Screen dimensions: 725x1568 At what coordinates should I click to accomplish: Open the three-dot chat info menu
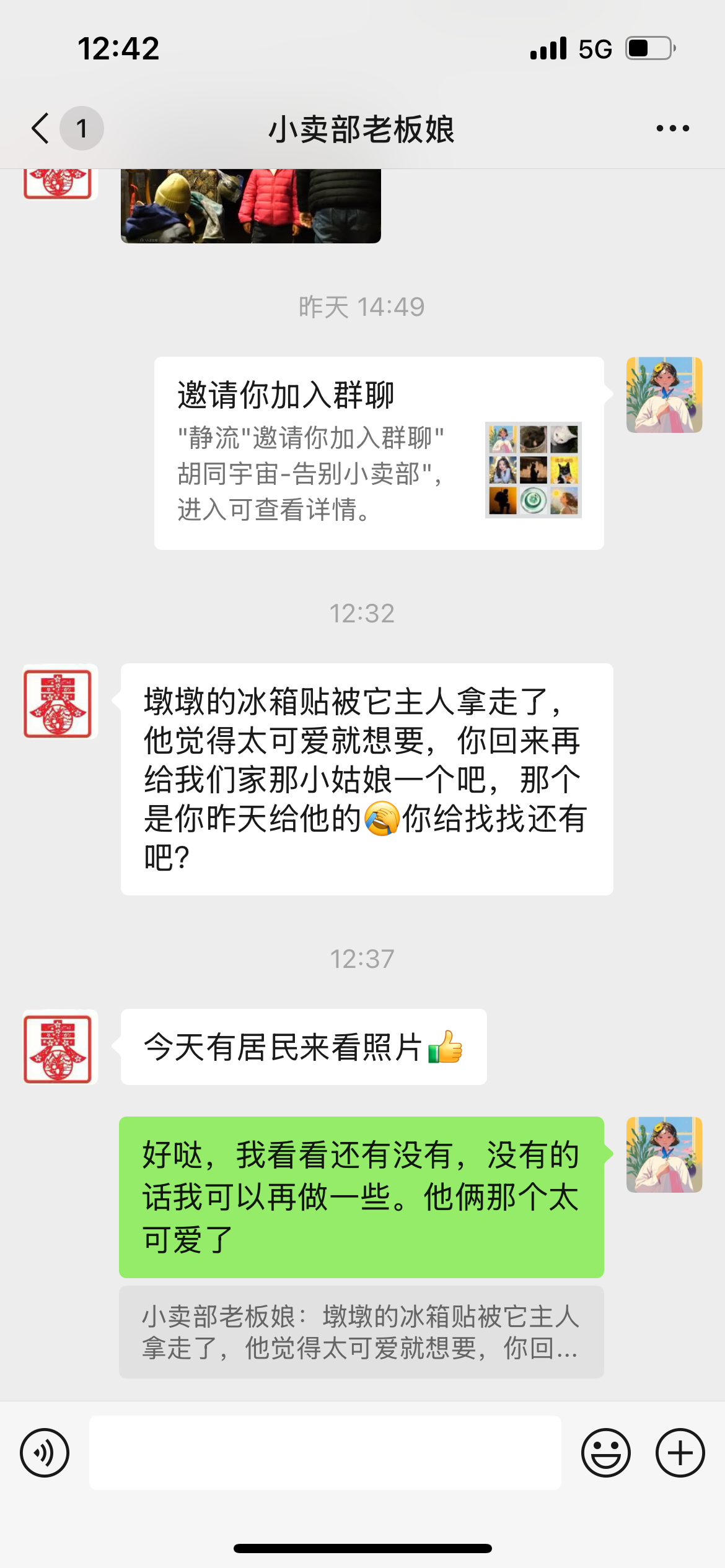point(672,128)
